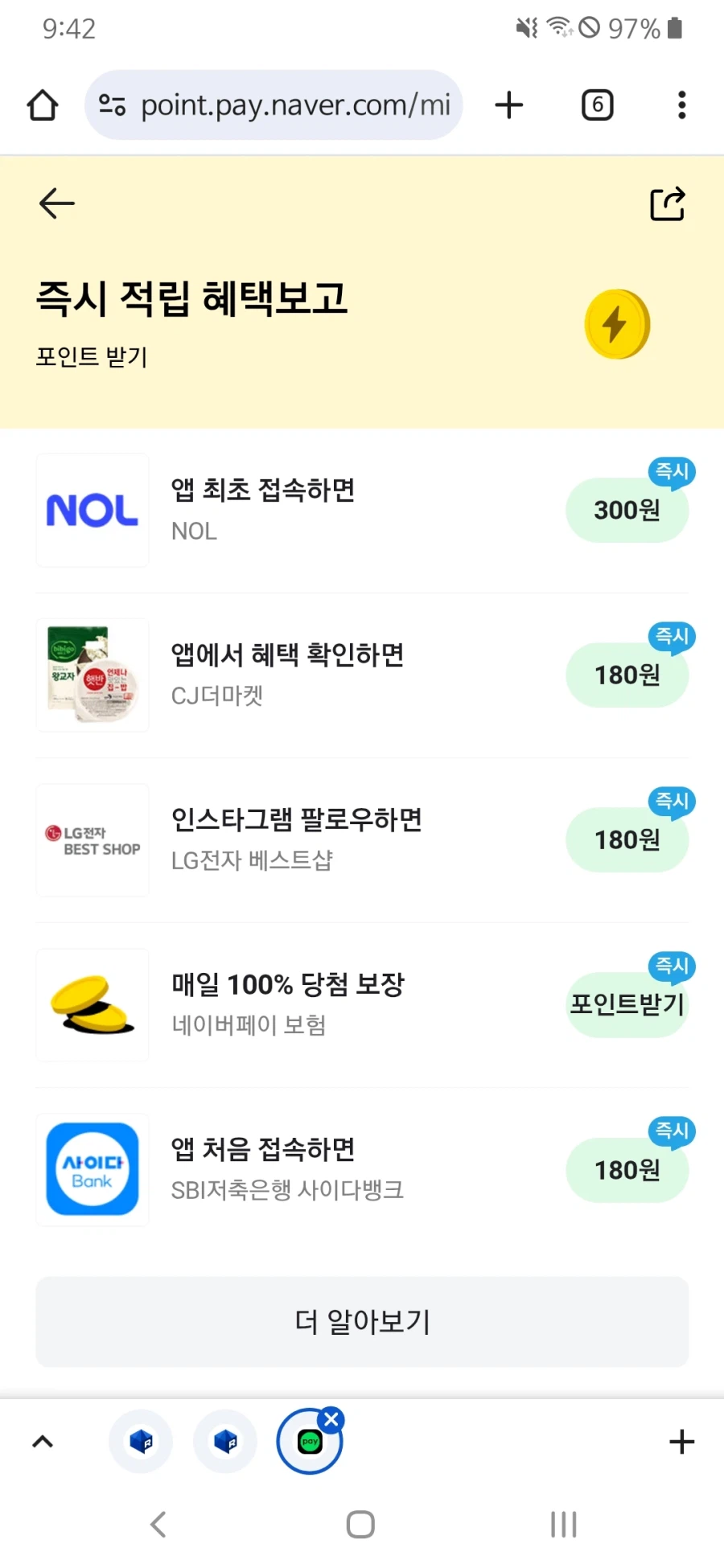Claim the 300원 instant reward for NOL

pyautogui.click(x=627, y=510)
